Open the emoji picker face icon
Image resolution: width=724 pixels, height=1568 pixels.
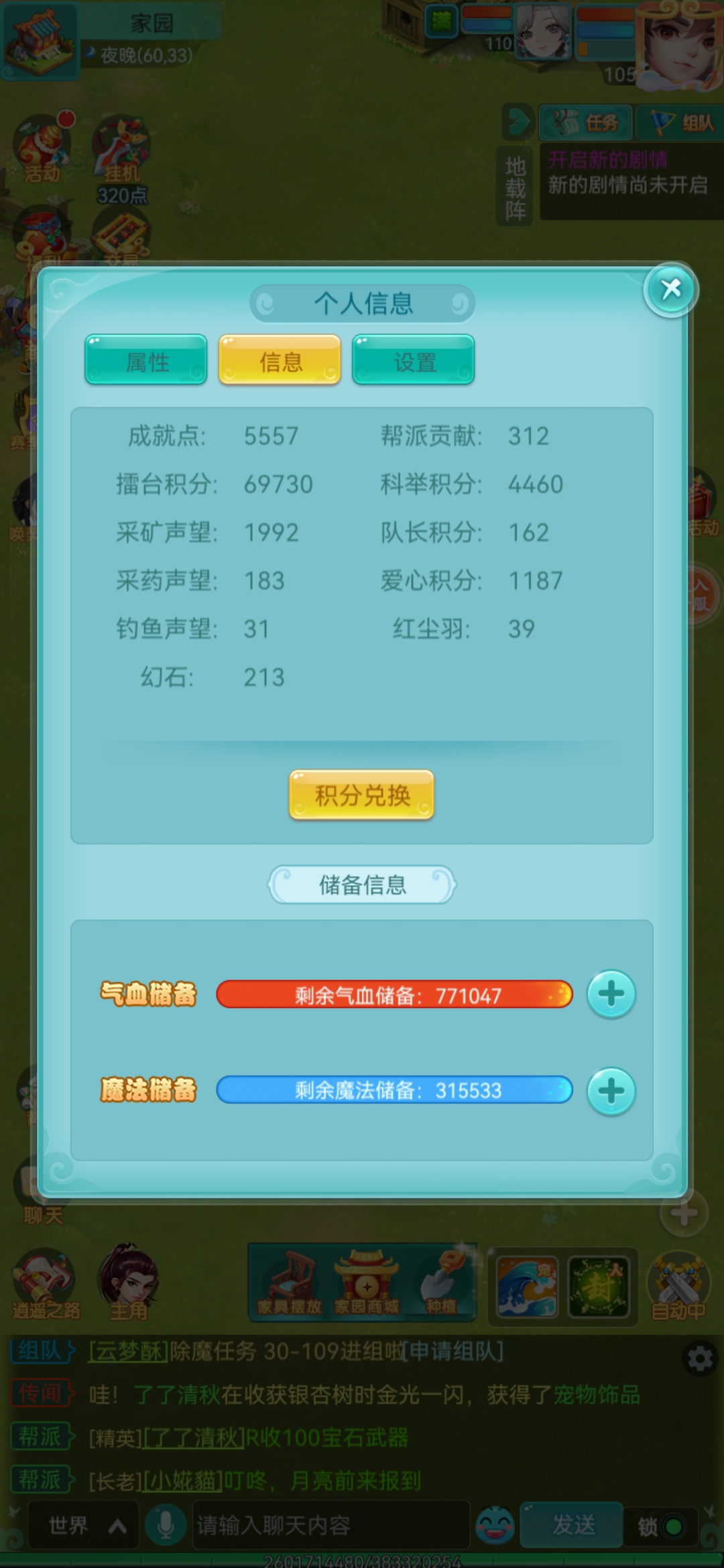click(495, 1525)
